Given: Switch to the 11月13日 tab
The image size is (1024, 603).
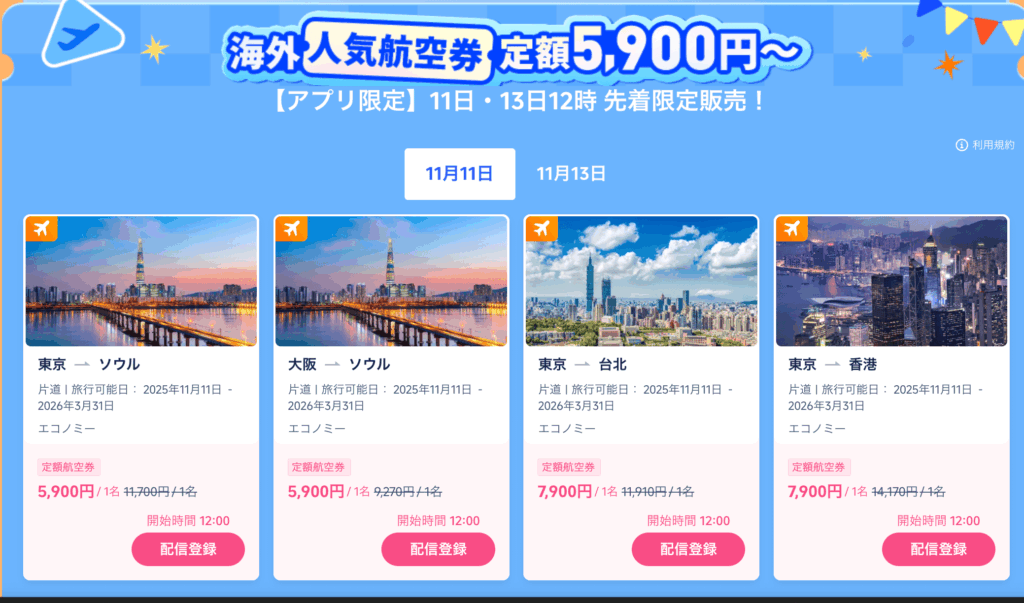Looking at the screenshot, I should (571, 174).
